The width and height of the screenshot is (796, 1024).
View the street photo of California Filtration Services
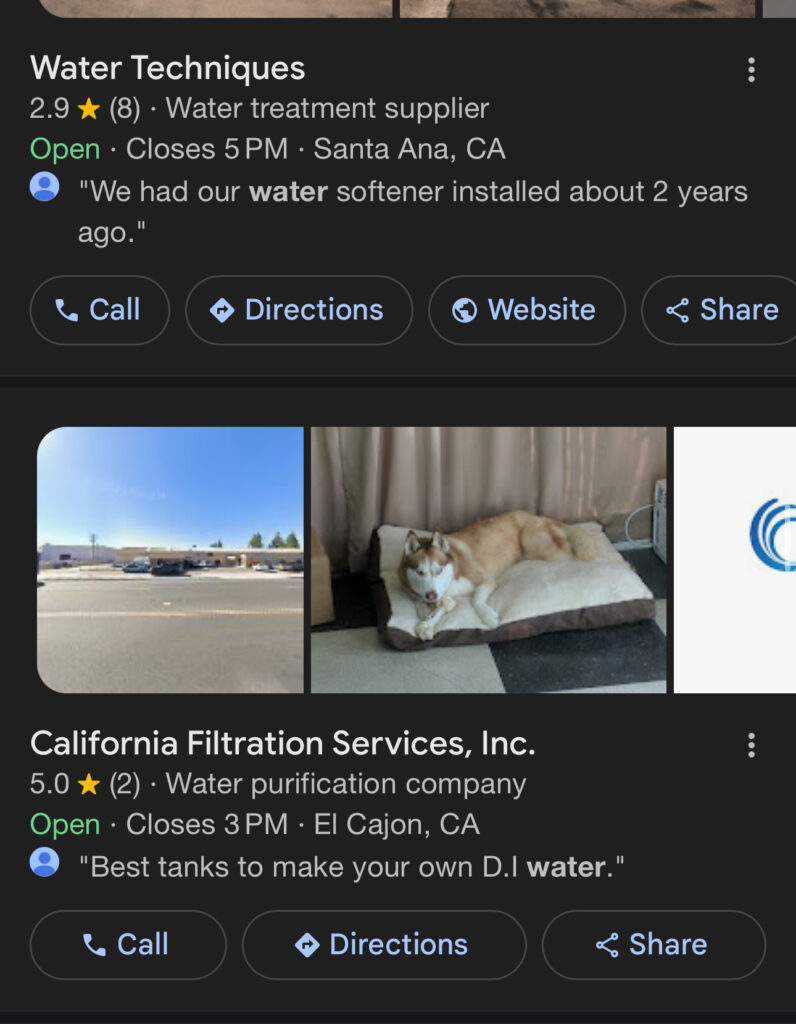170,560
